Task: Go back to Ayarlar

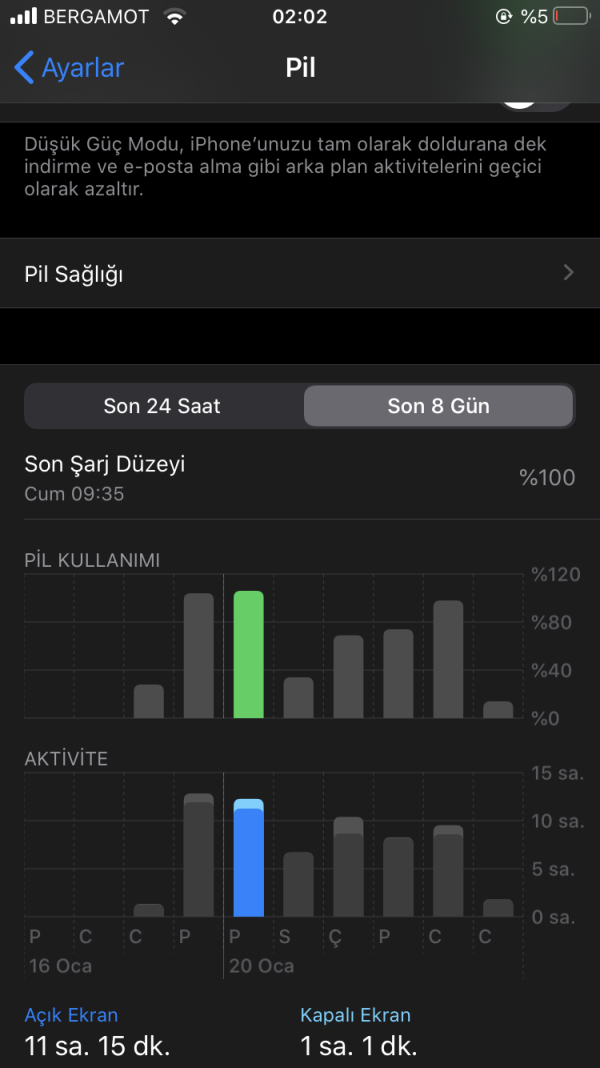Action: coord(68,68)
